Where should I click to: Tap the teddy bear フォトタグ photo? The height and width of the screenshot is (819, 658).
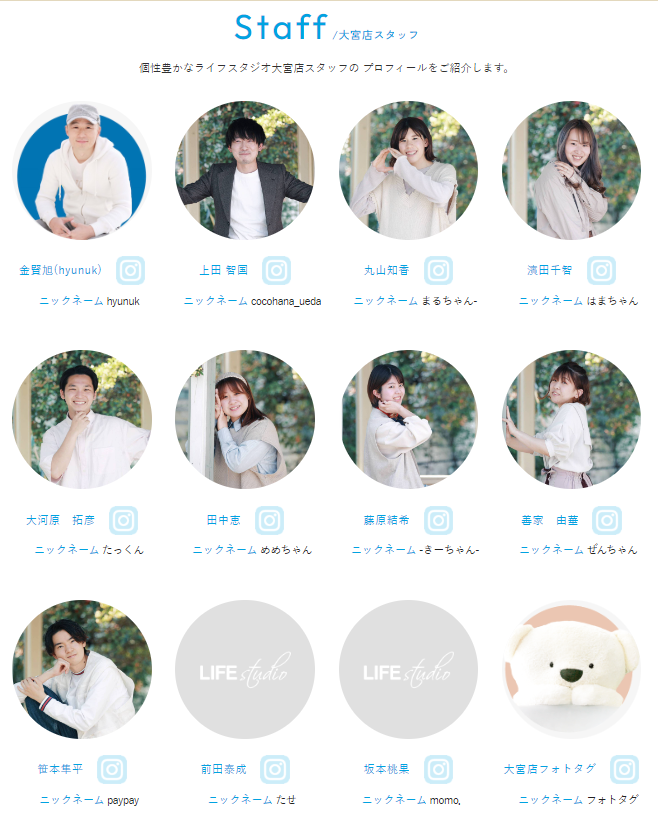pyautogui.click(x=571, y=669)
